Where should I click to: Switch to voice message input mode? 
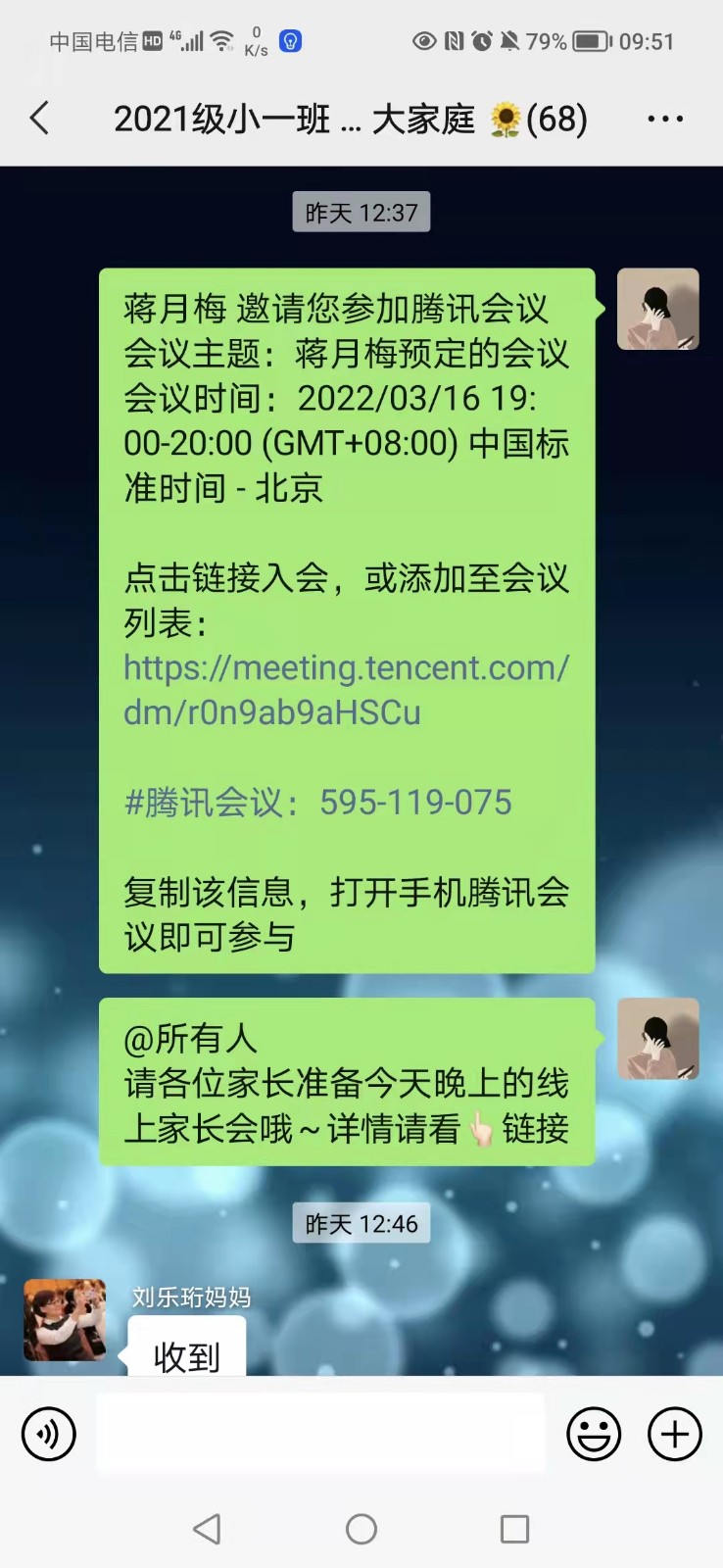[48, 1433]
